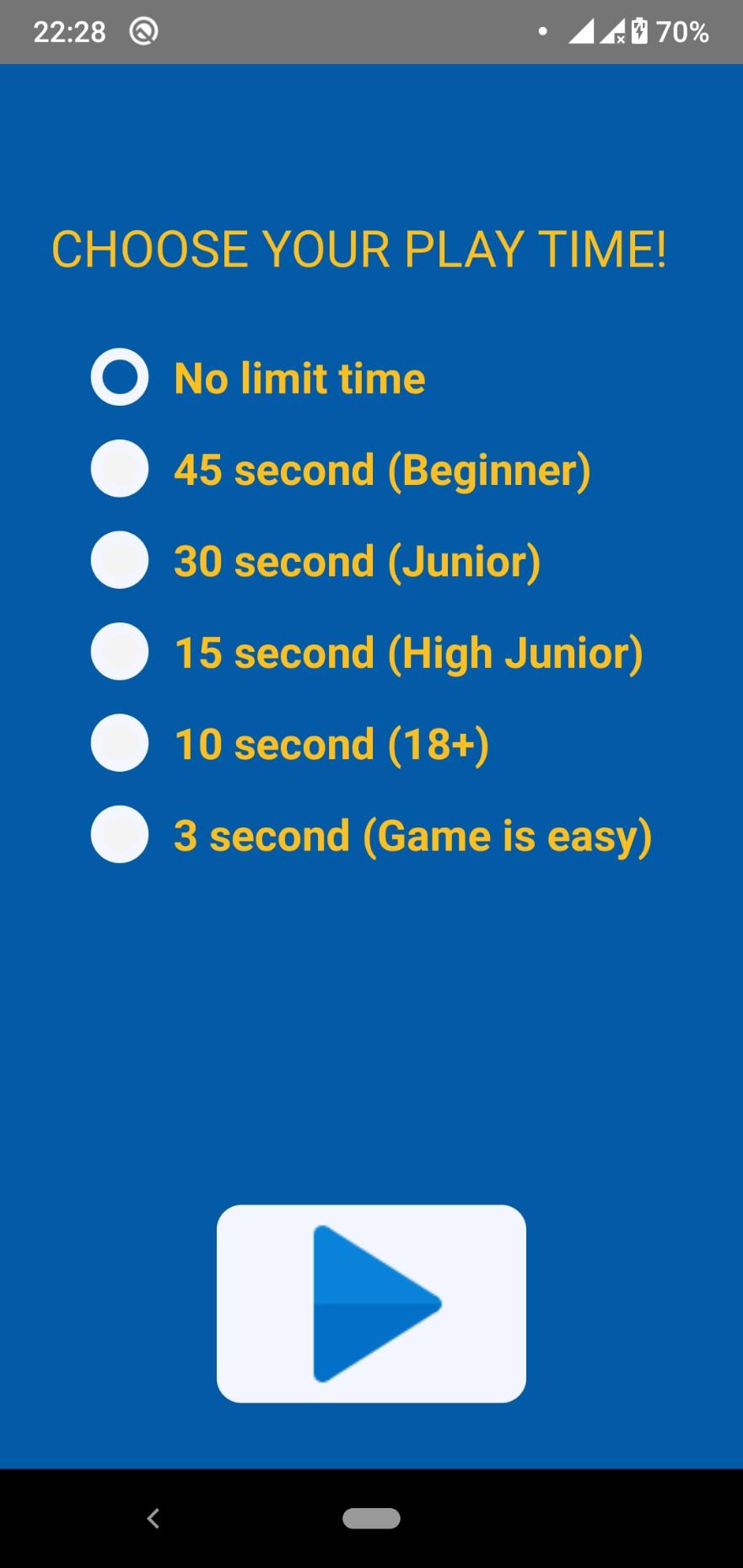Tap the play button to start

371,1303
